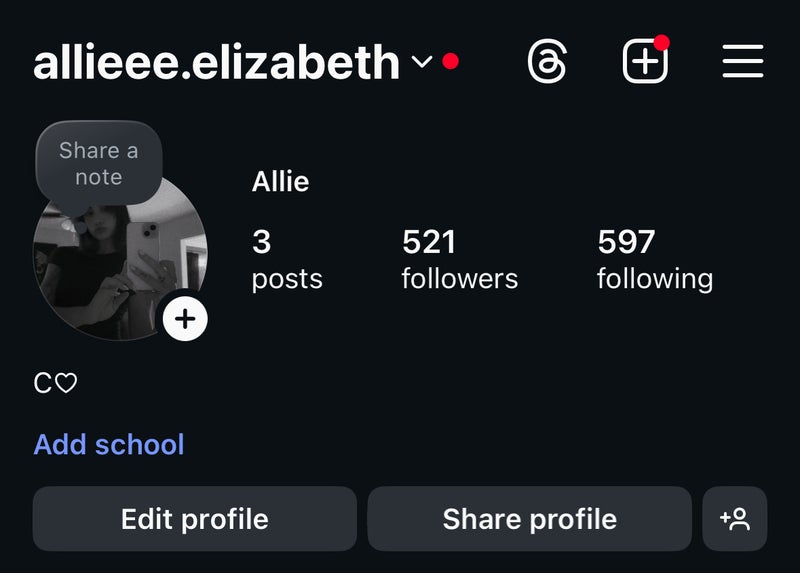This screenshot has width=800, height=573.
Task: Open the account switcher dropdown next to the username
Action: [x=422, y=62]
